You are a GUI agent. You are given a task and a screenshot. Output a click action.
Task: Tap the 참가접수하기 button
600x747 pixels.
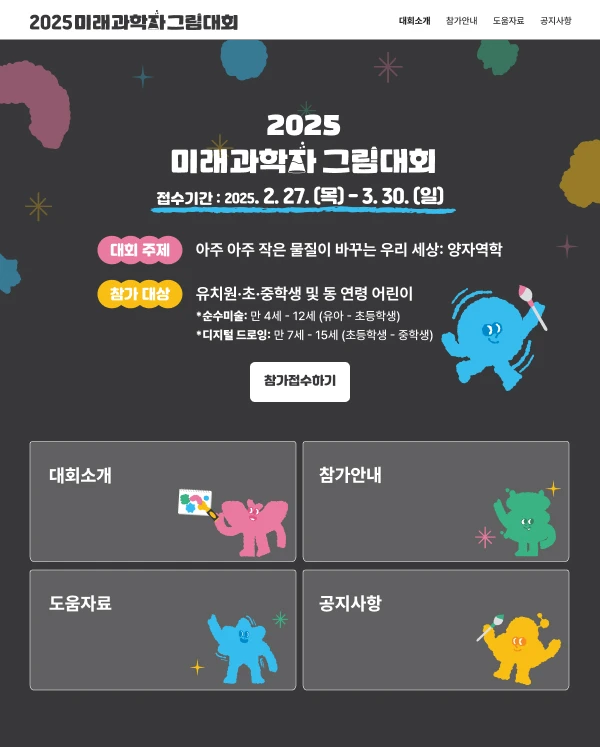[299, 381]
